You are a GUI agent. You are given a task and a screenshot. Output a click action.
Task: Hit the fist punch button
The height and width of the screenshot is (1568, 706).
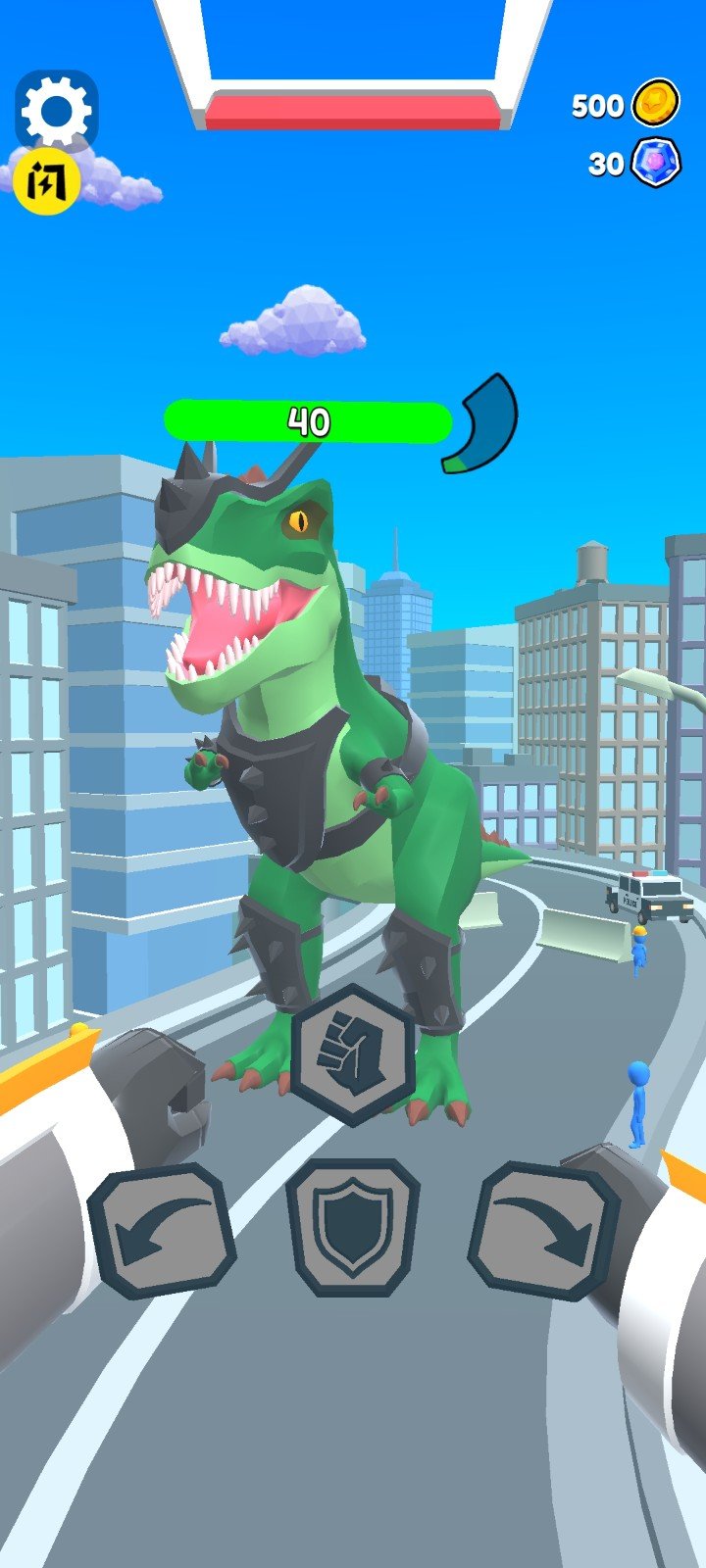point(353,1055)
